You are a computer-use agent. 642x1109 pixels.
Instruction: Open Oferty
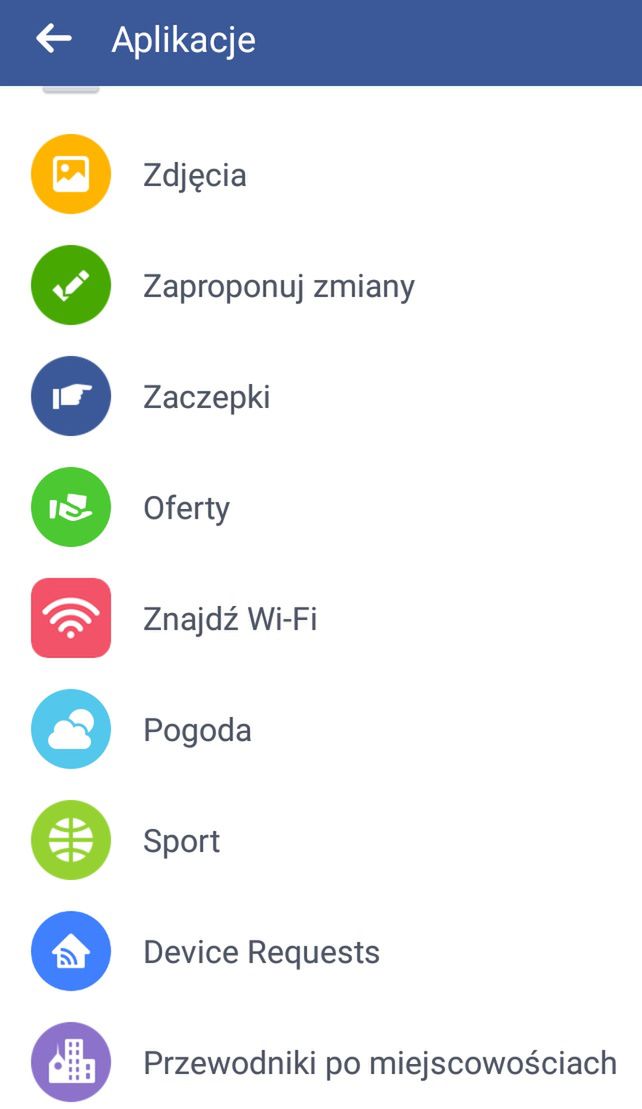[186, 508]
